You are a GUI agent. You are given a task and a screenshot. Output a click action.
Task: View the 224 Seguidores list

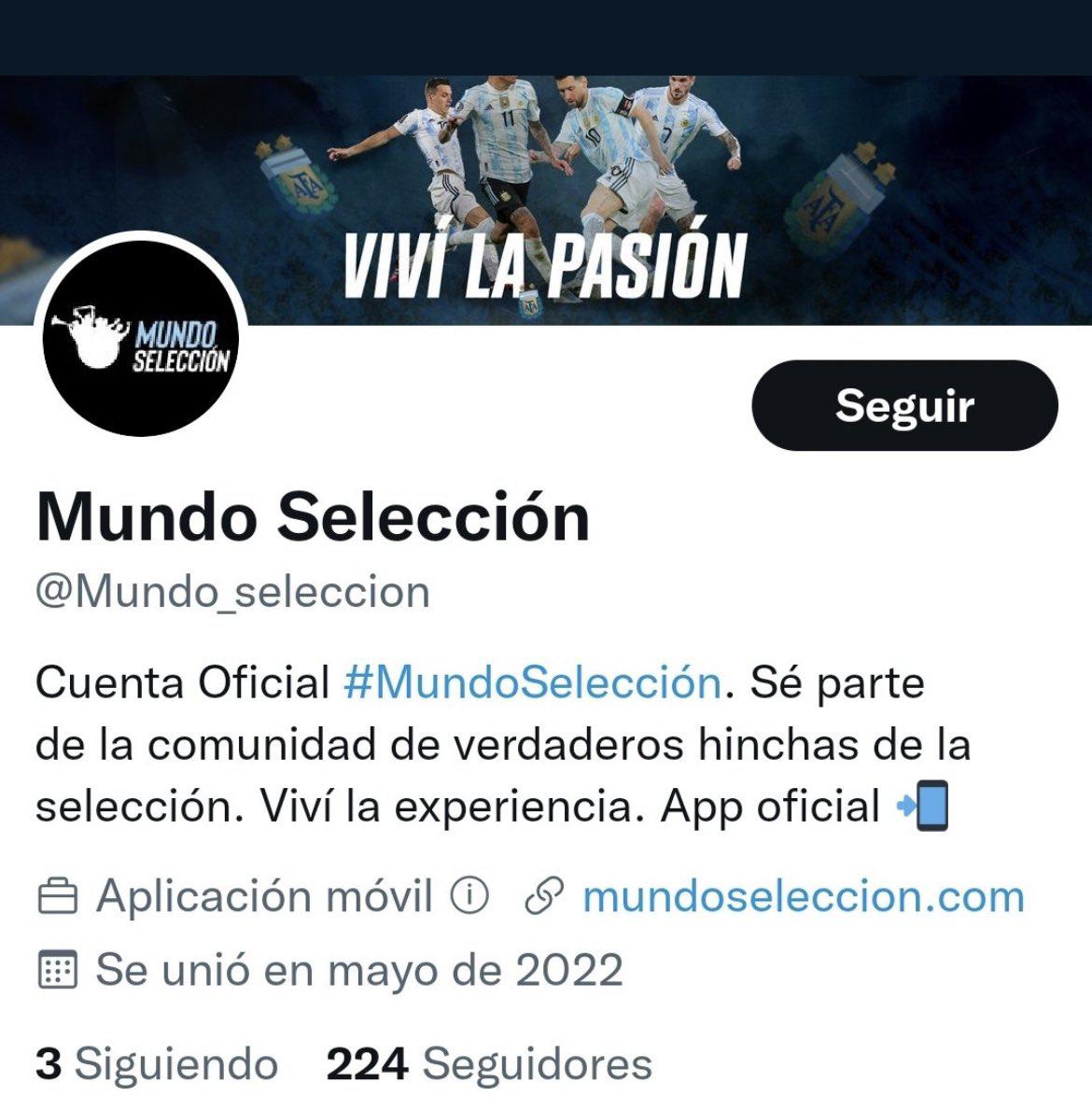point(489,1064)
